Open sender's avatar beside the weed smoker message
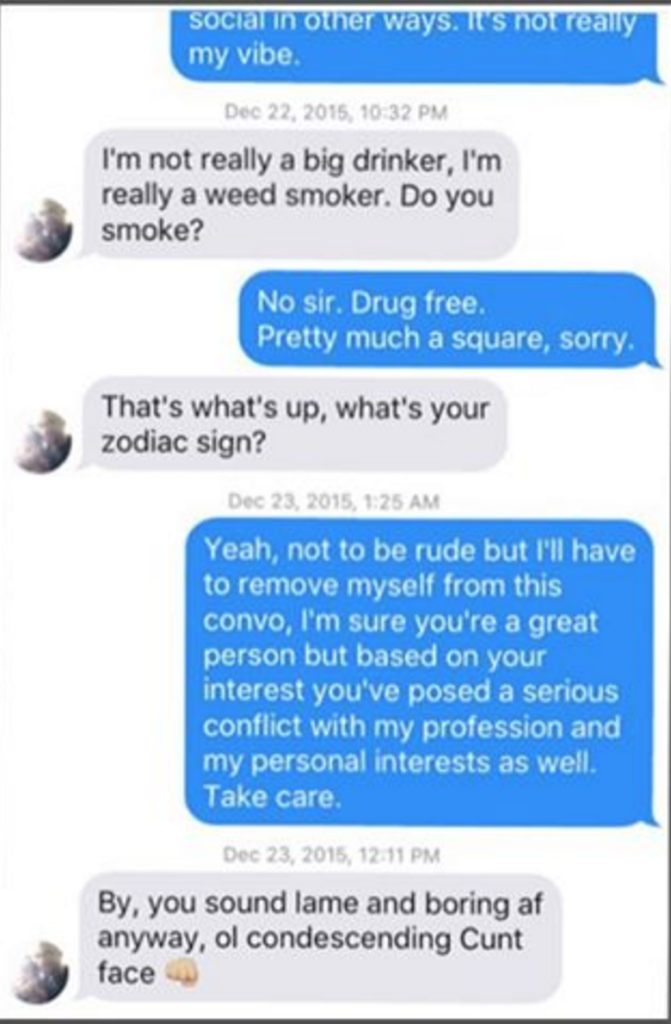This screenshot has height=1024, width=671. pos(44,230)
